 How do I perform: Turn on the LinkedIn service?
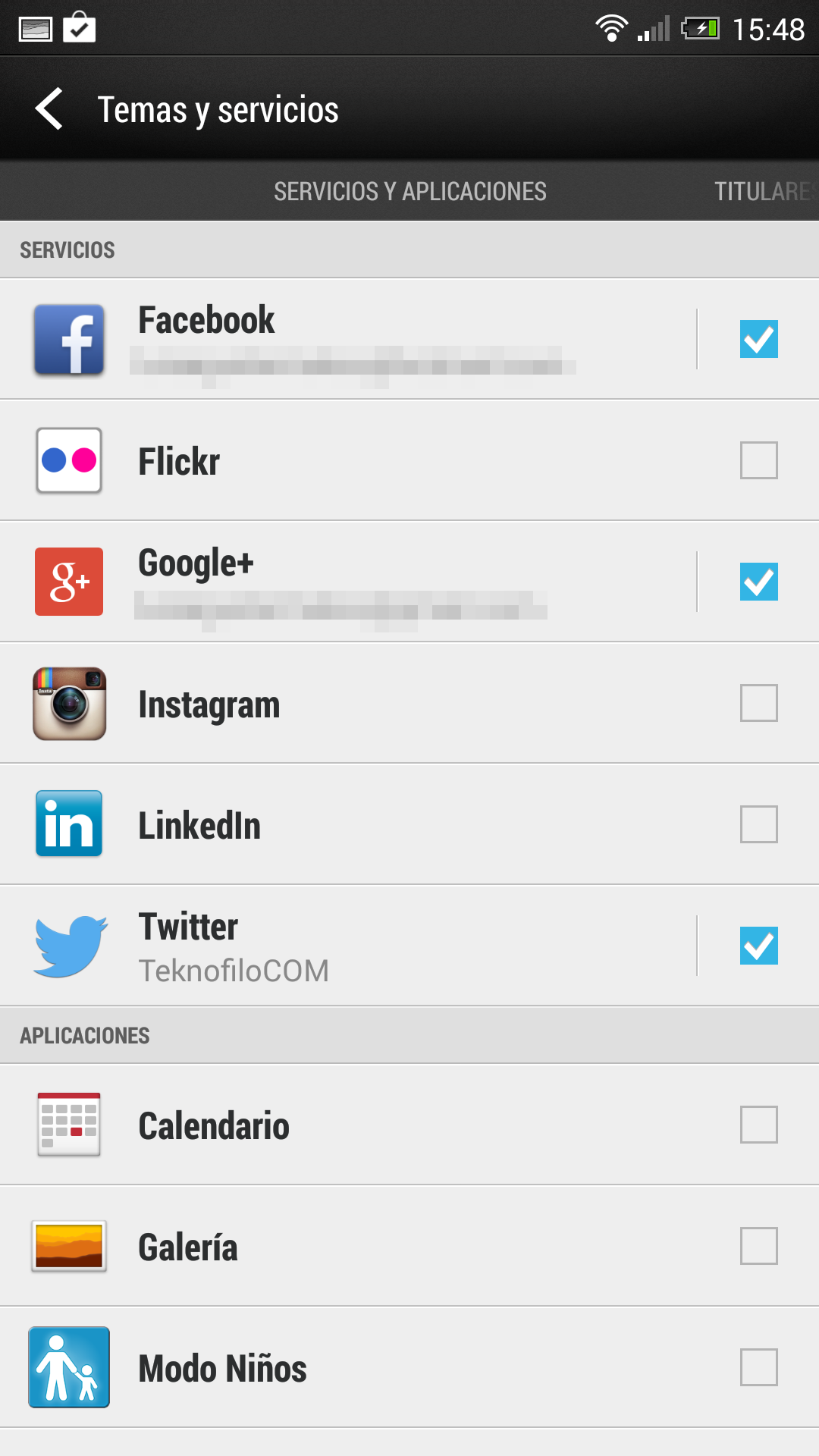click(758, 824)
